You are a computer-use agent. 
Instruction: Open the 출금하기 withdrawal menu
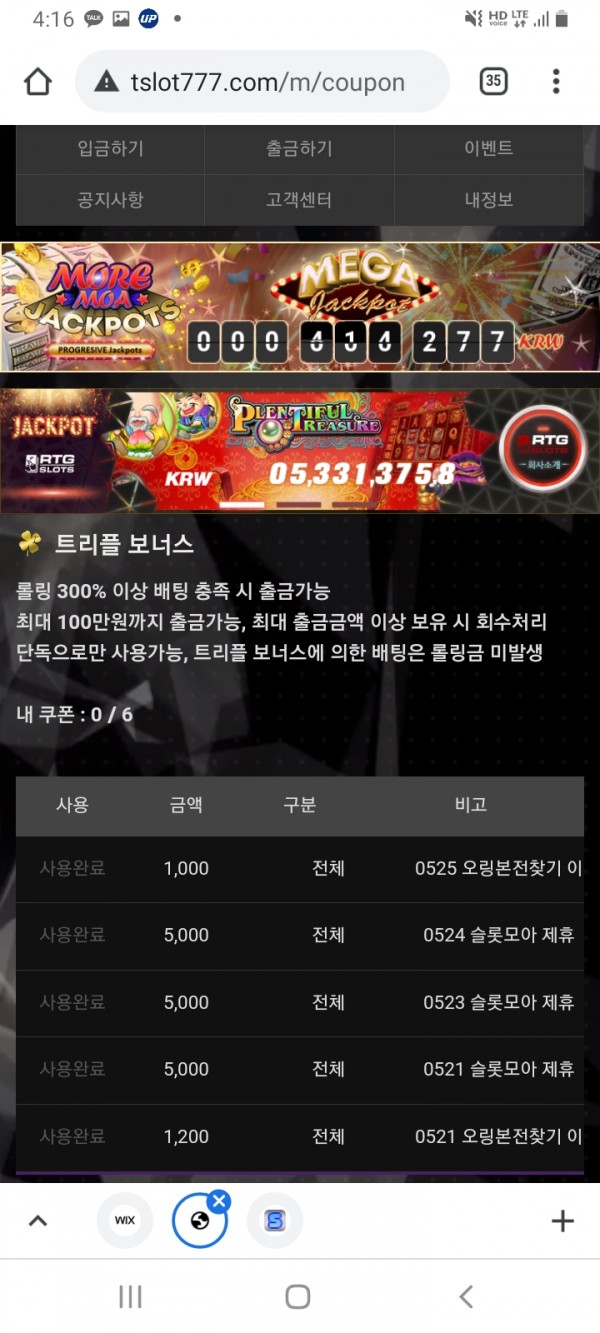point(299,149)
